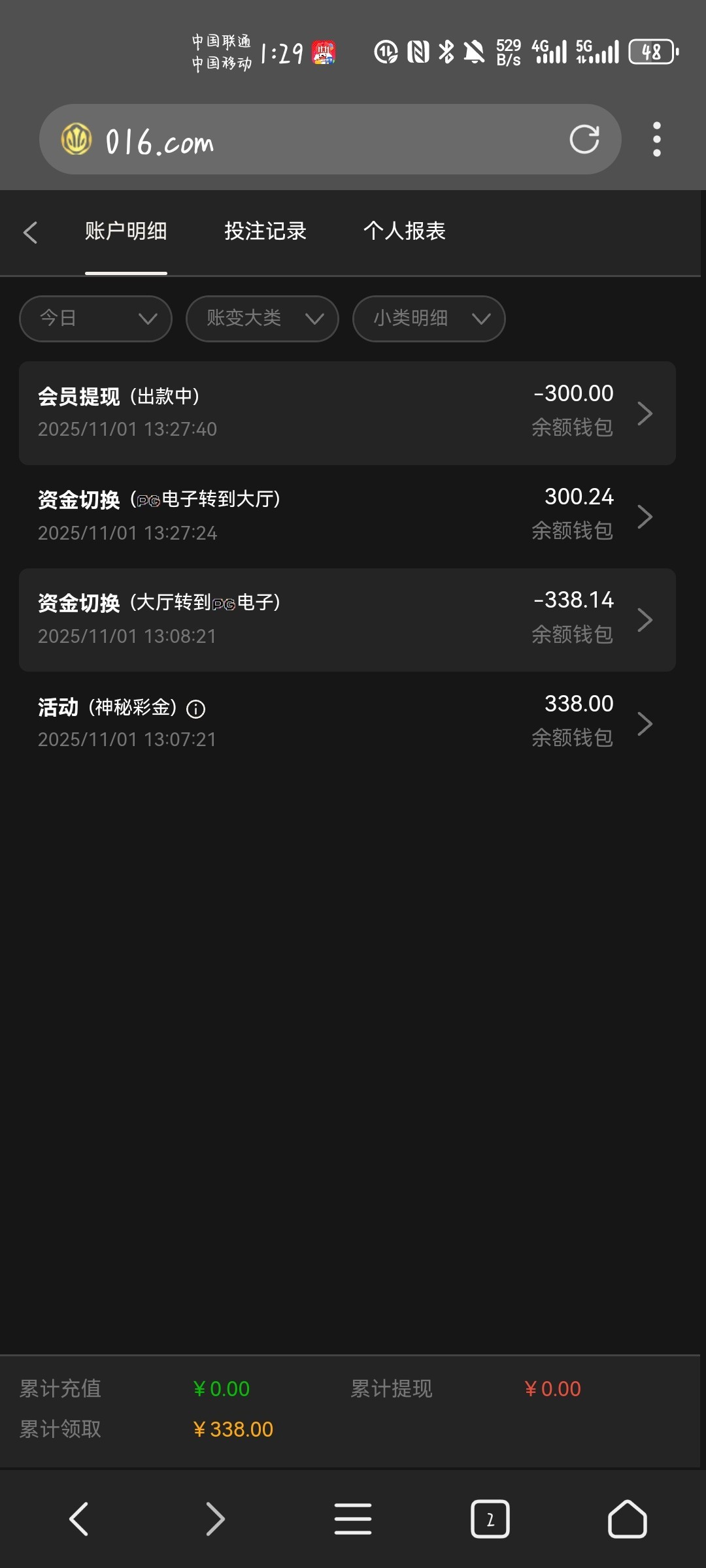Open the tab switcher showing 2 tabs

click(490, 1519)
